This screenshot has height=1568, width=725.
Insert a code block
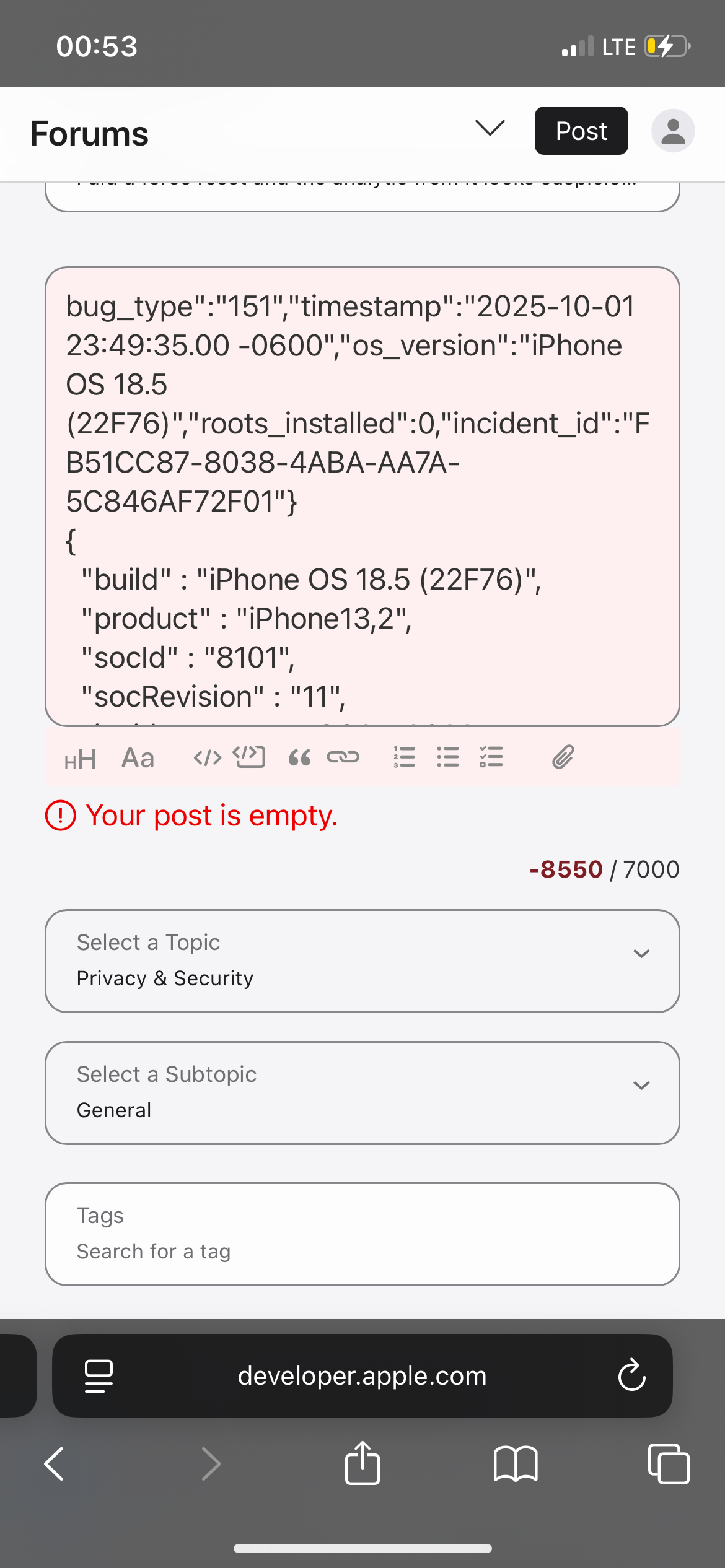click(249, 757)
